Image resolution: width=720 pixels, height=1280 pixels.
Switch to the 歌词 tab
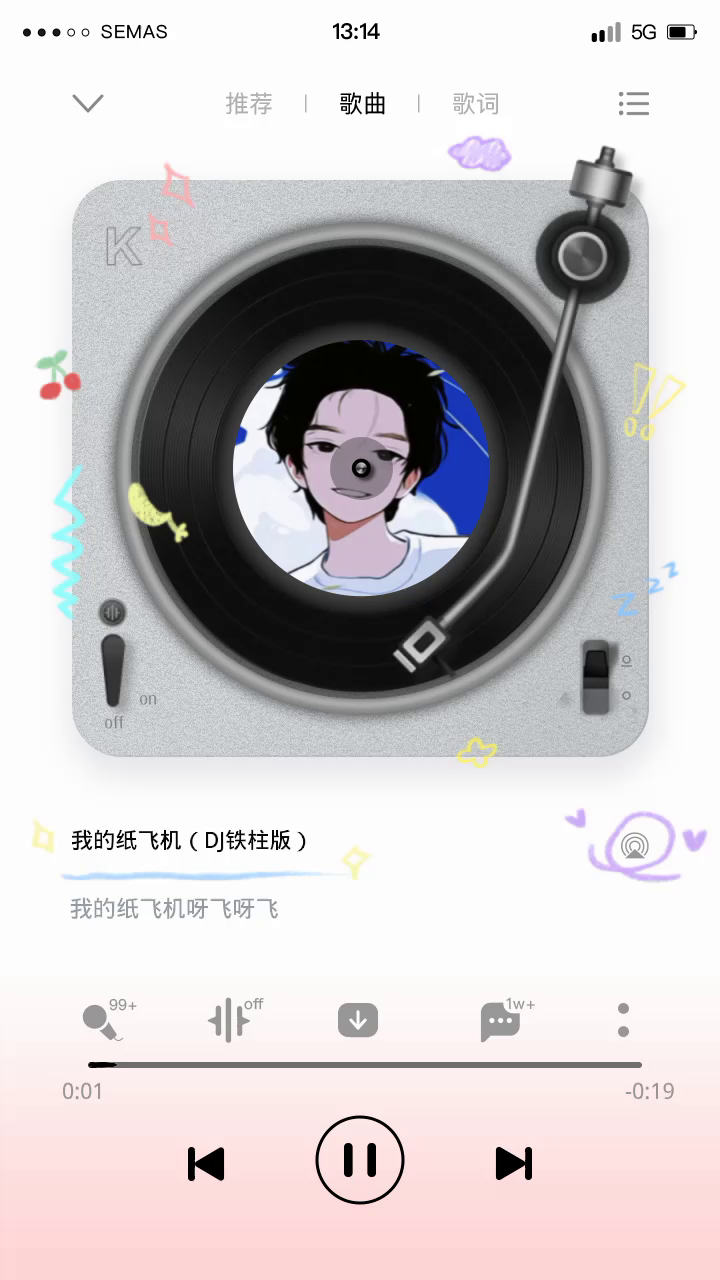475,103
